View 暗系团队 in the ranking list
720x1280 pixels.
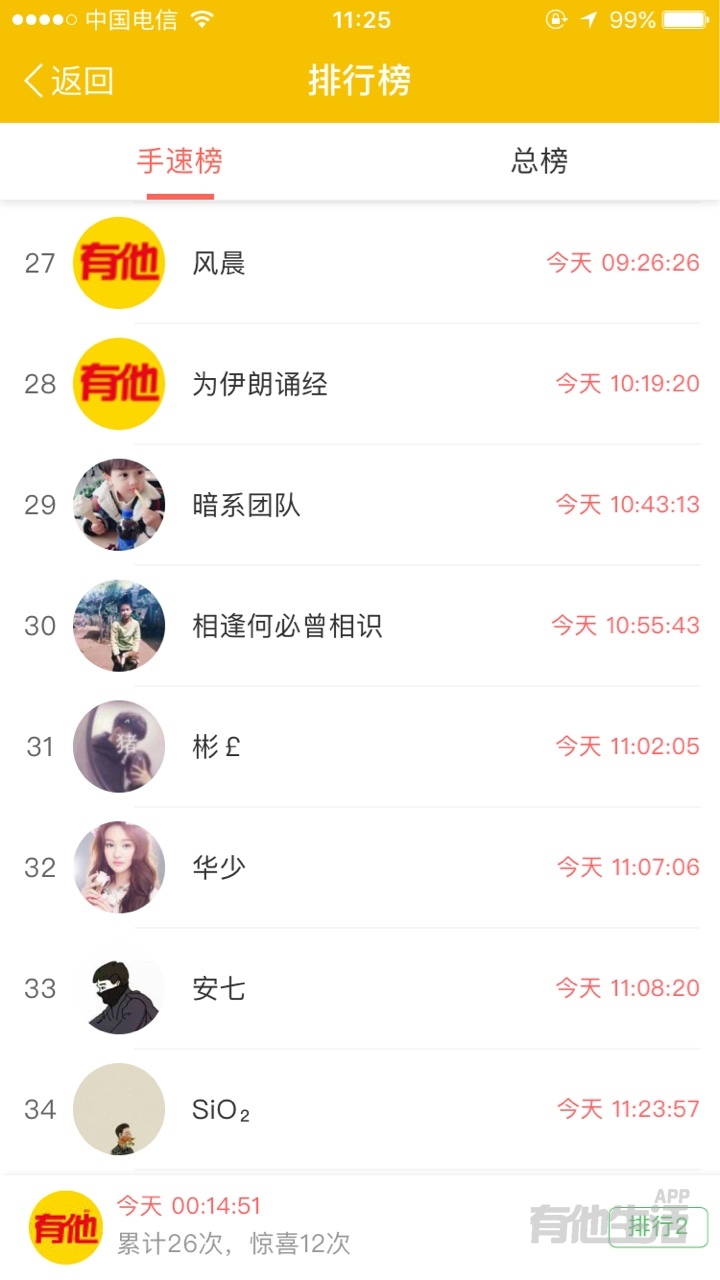click(360, 505)
